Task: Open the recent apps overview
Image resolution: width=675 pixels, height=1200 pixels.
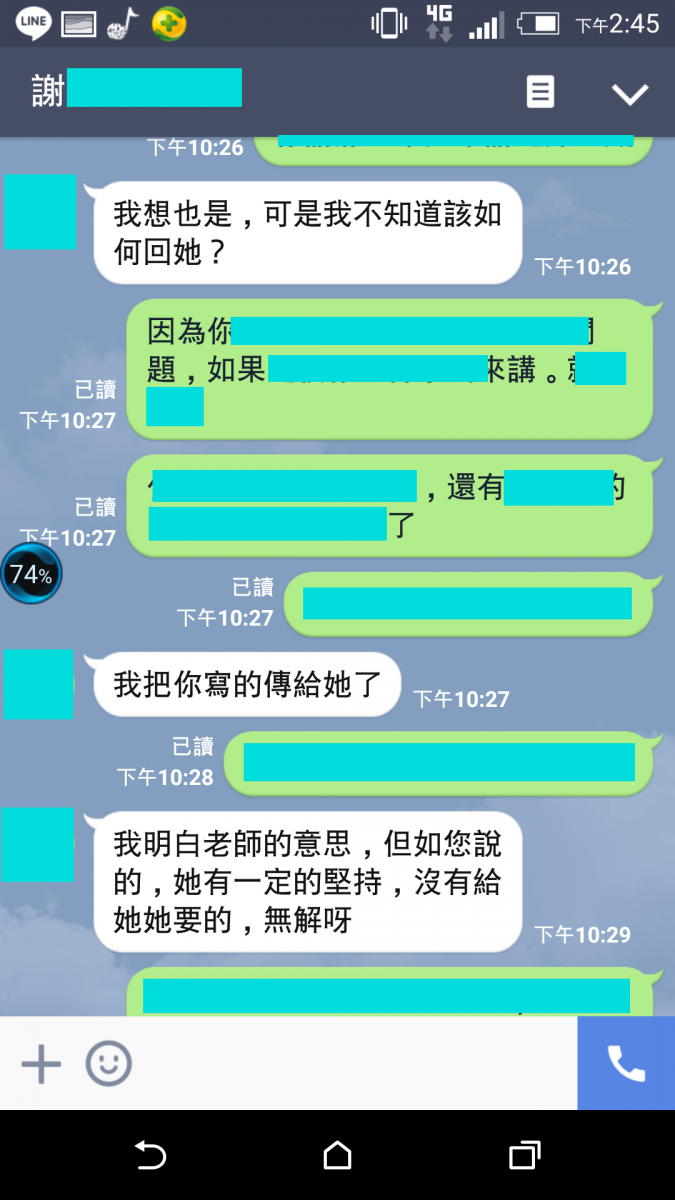Action: tap(524, 1156)
